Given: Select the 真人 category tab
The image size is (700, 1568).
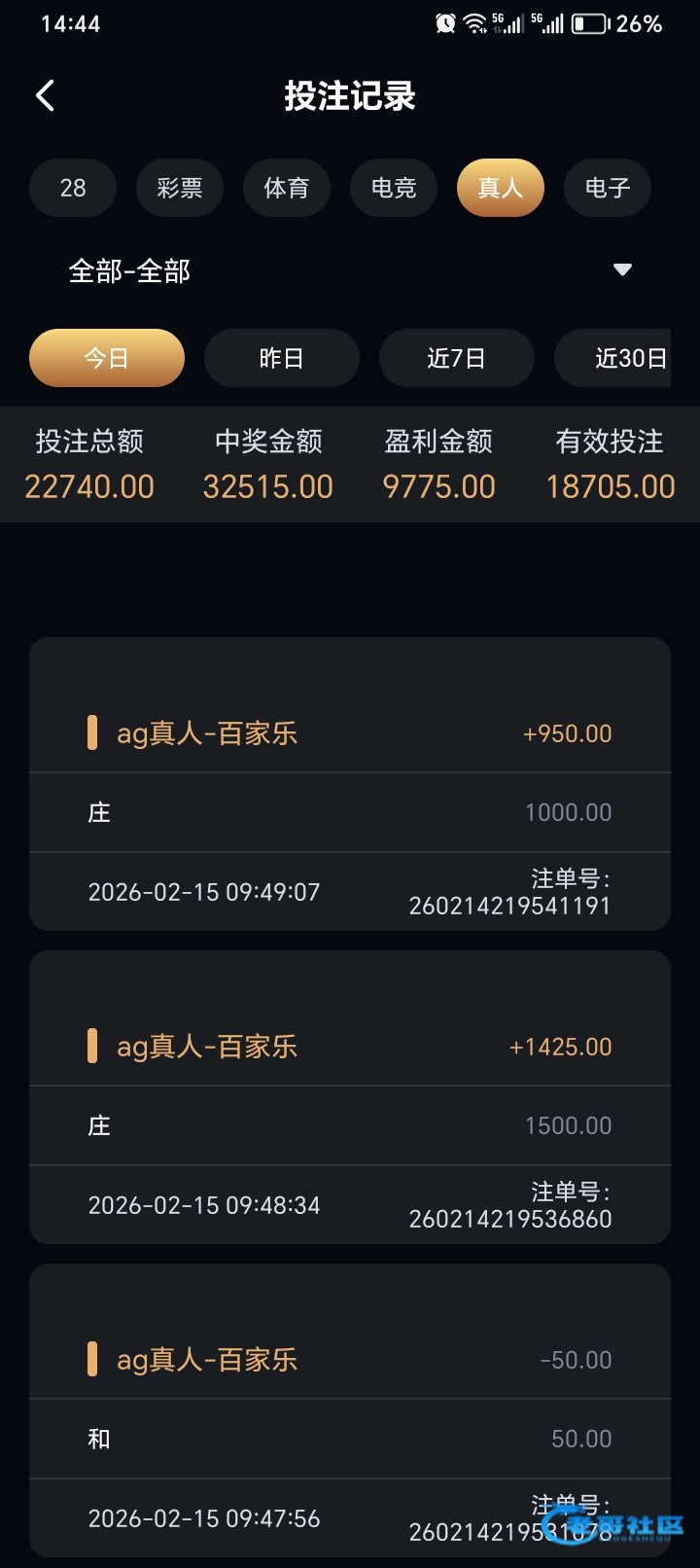Looking at the screenshot, I should [501, 188].
